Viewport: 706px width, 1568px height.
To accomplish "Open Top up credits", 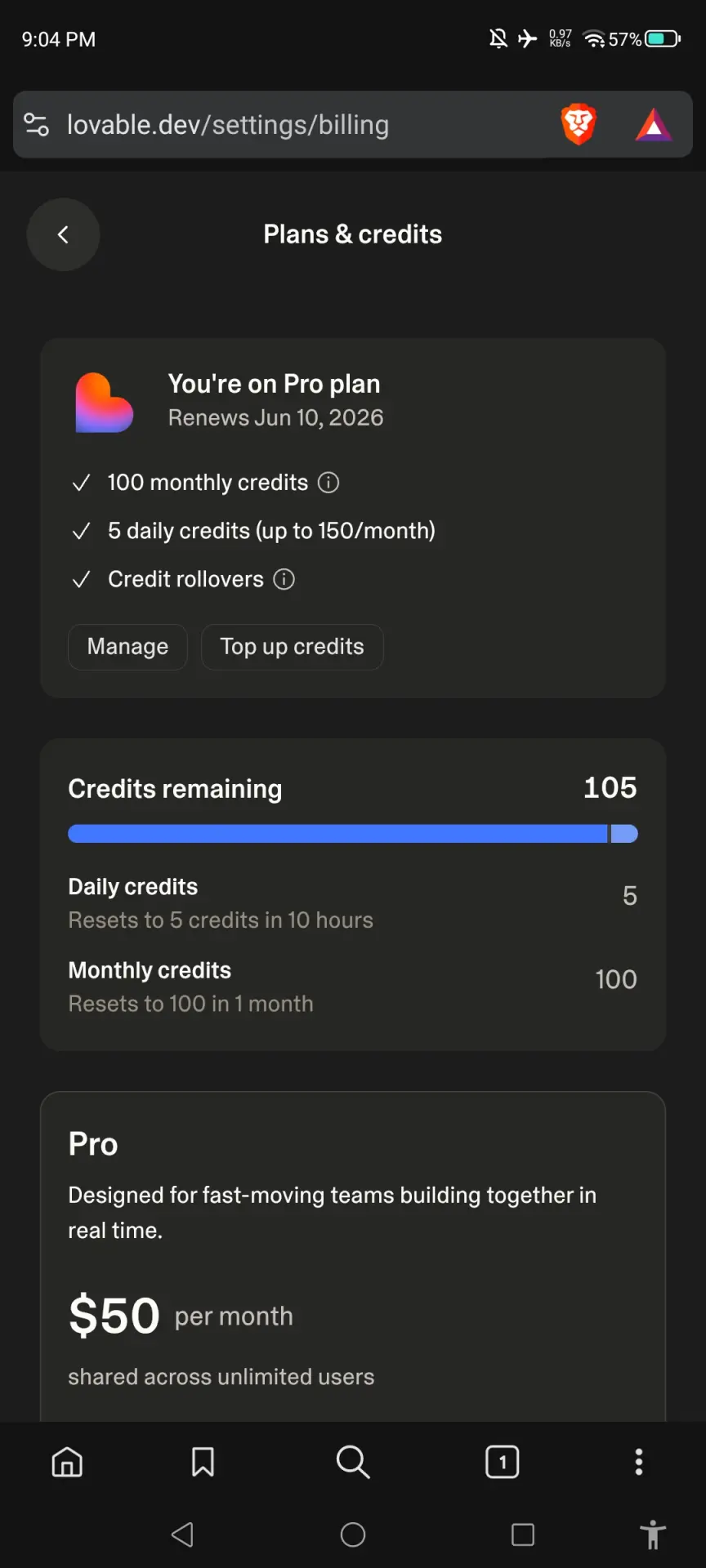I will click(292, 647).
